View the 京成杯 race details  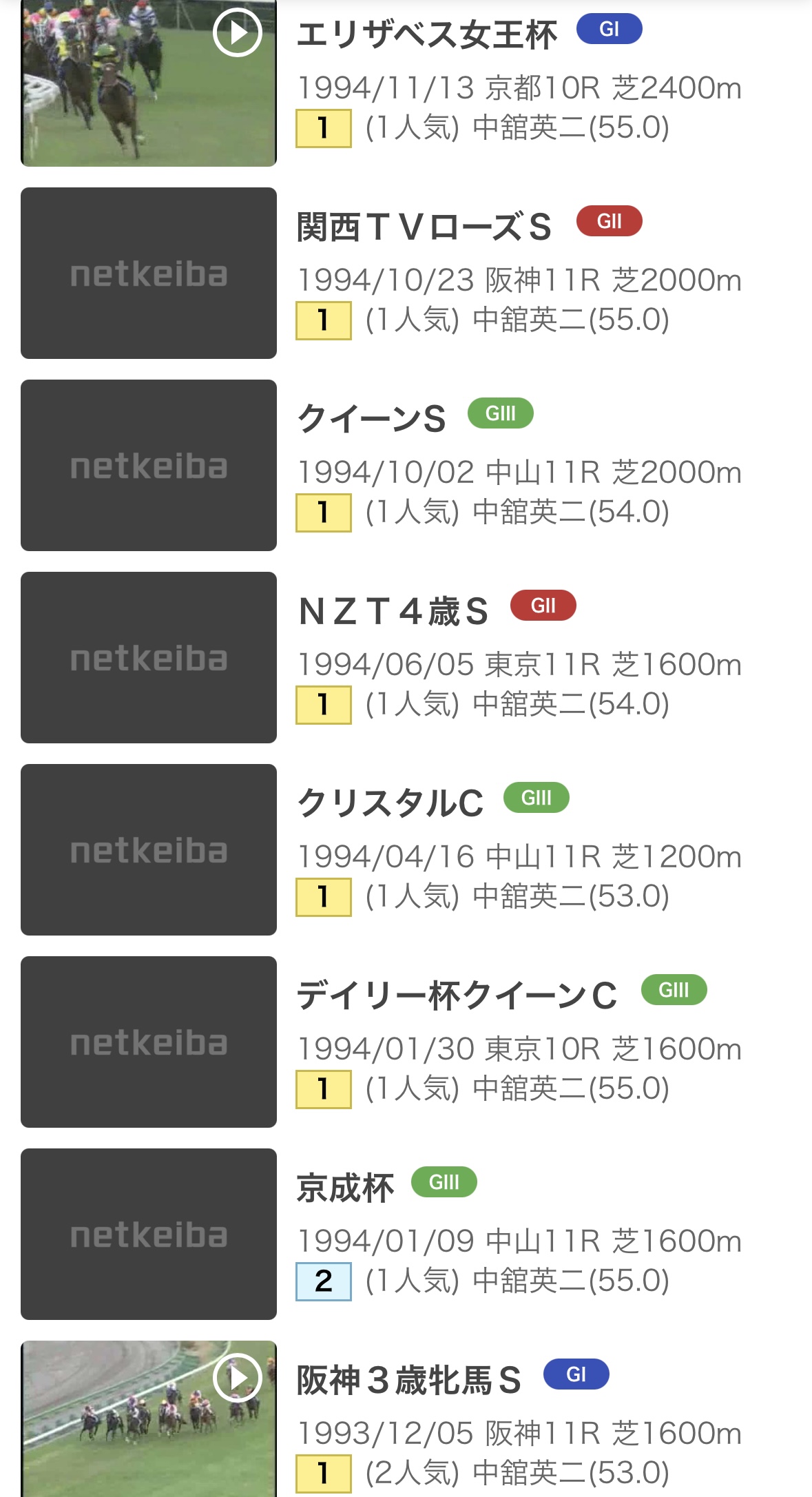tap(345, 1188)
